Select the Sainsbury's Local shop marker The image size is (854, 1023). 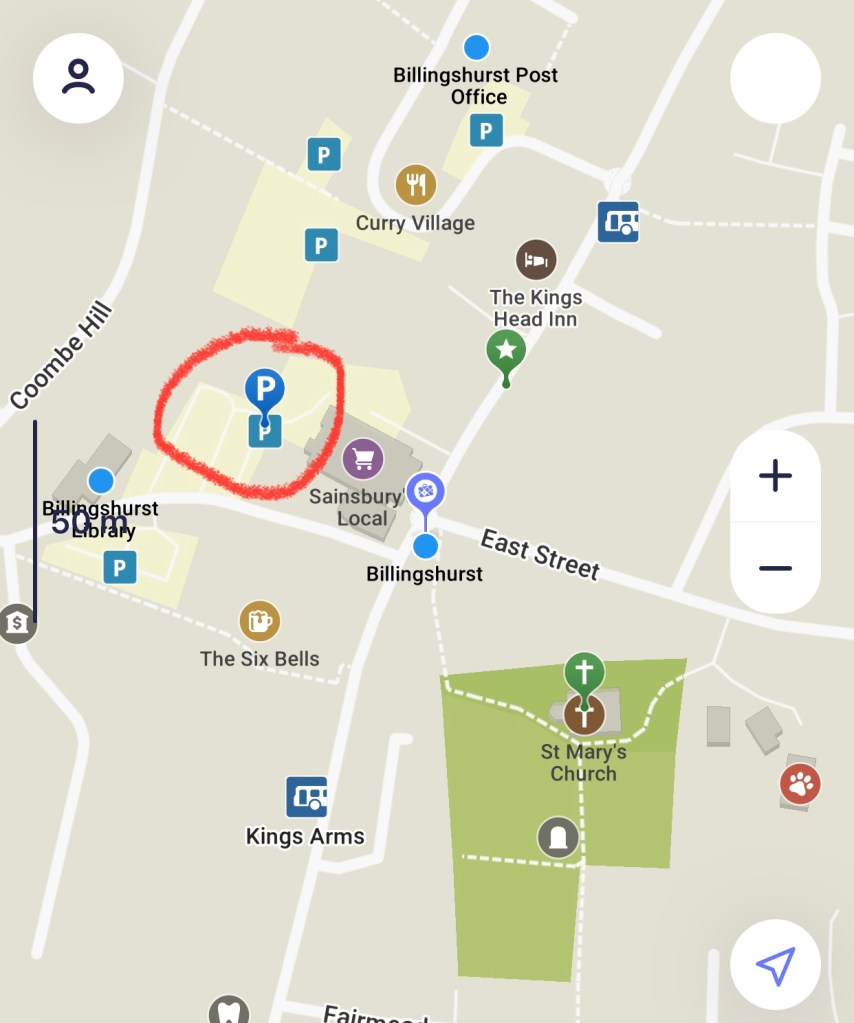tap(363, 459)
